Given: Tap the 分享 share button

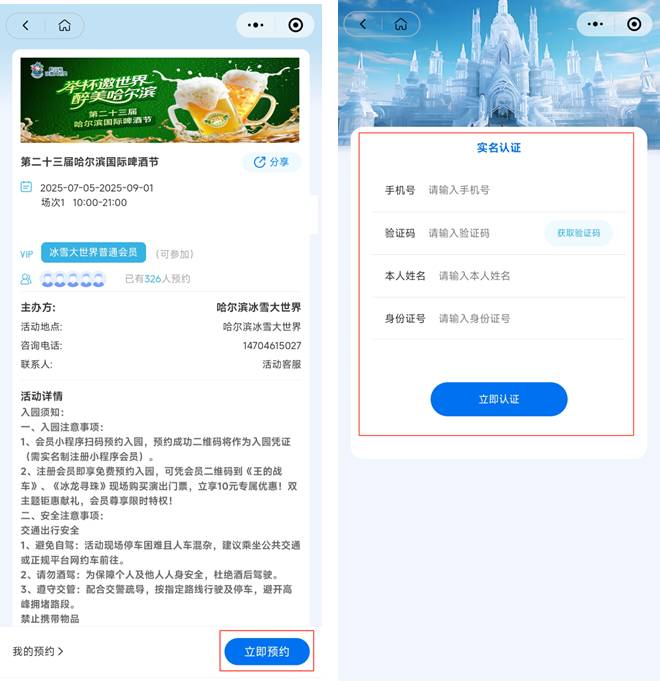Looking at the screenshot, I should pyautogui.click(x=271, y=162).
